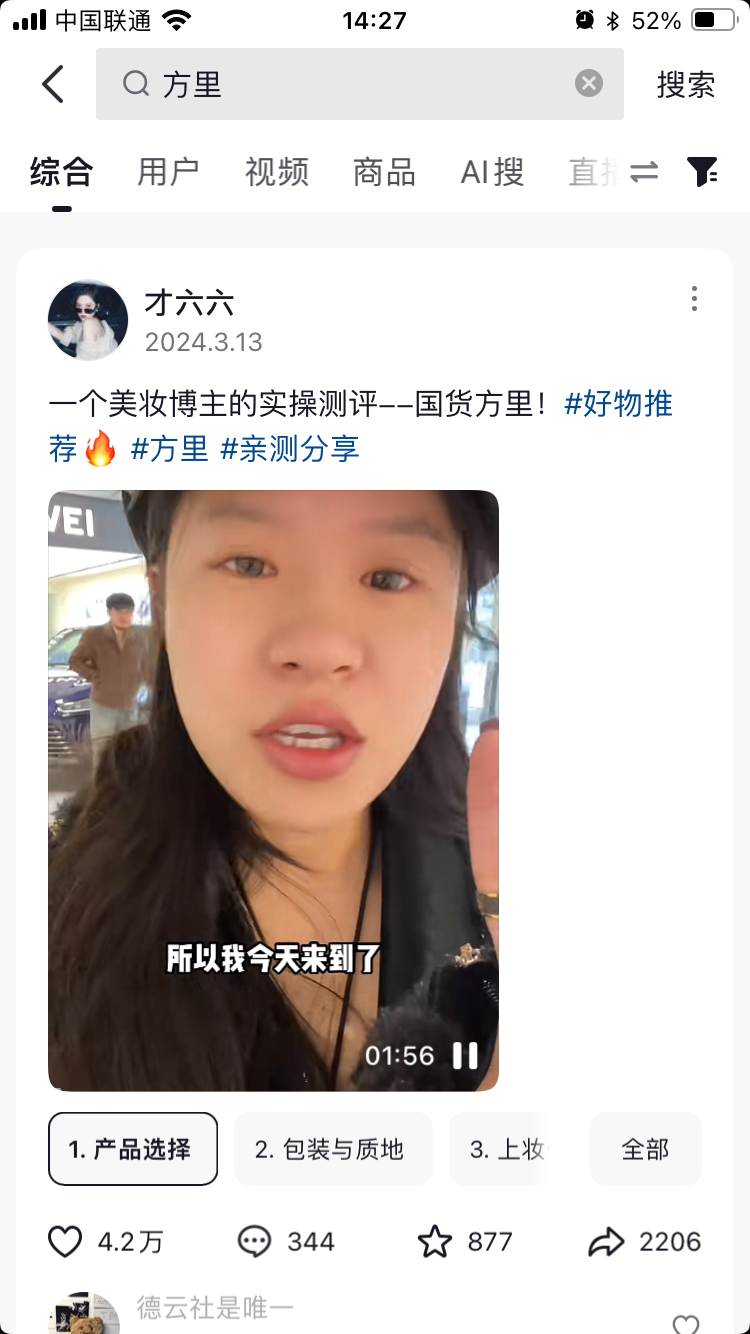Switch to the 视频 tab

pos(276,172)
